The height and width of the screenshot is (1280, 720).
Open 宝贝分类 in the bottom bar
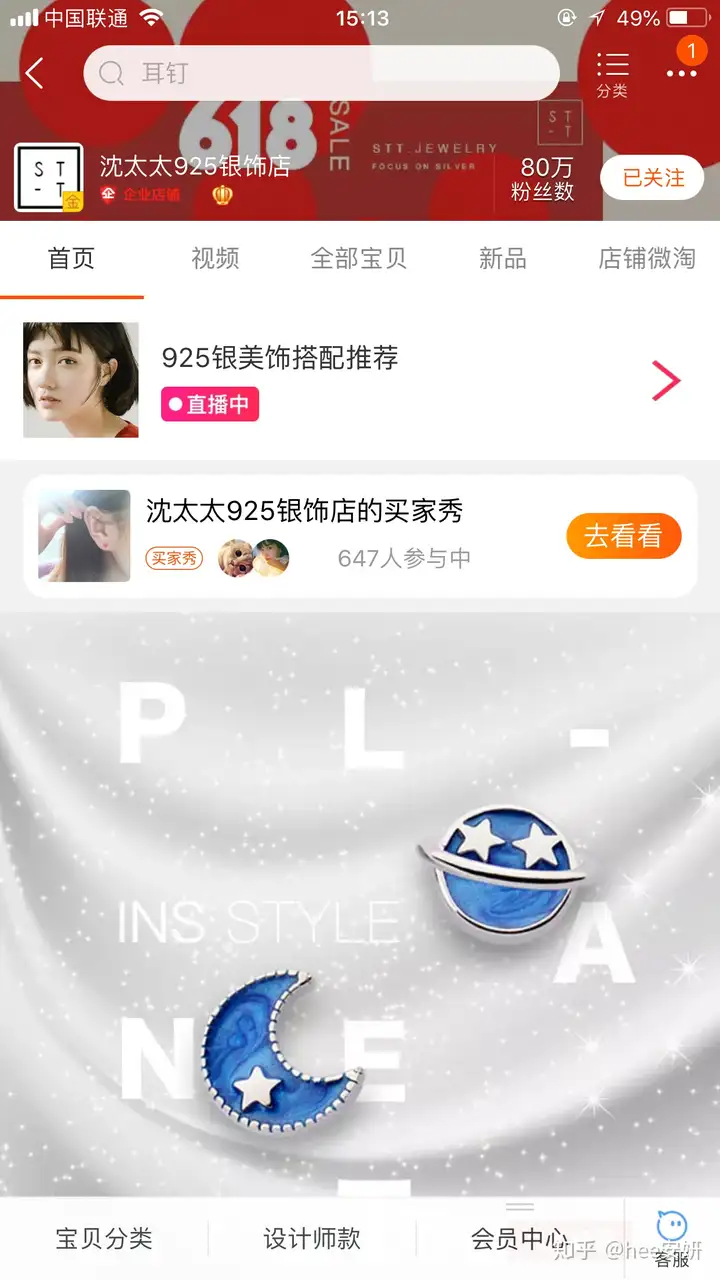tap(104, 1239)
